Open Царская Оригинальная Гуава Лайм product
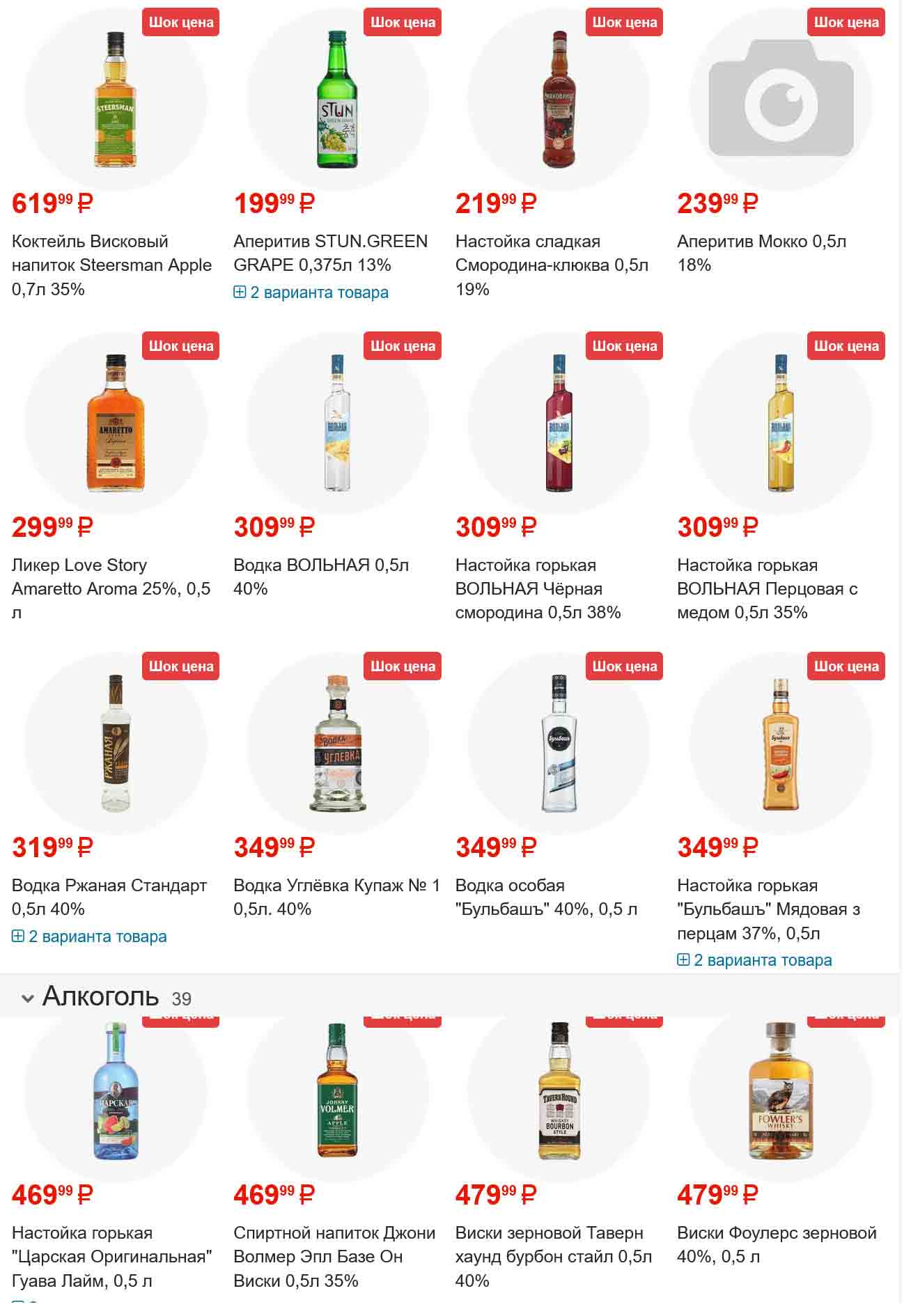The width and height of the screenshot is (911, 1316). pyautogui.click(x=111, y=1257)
